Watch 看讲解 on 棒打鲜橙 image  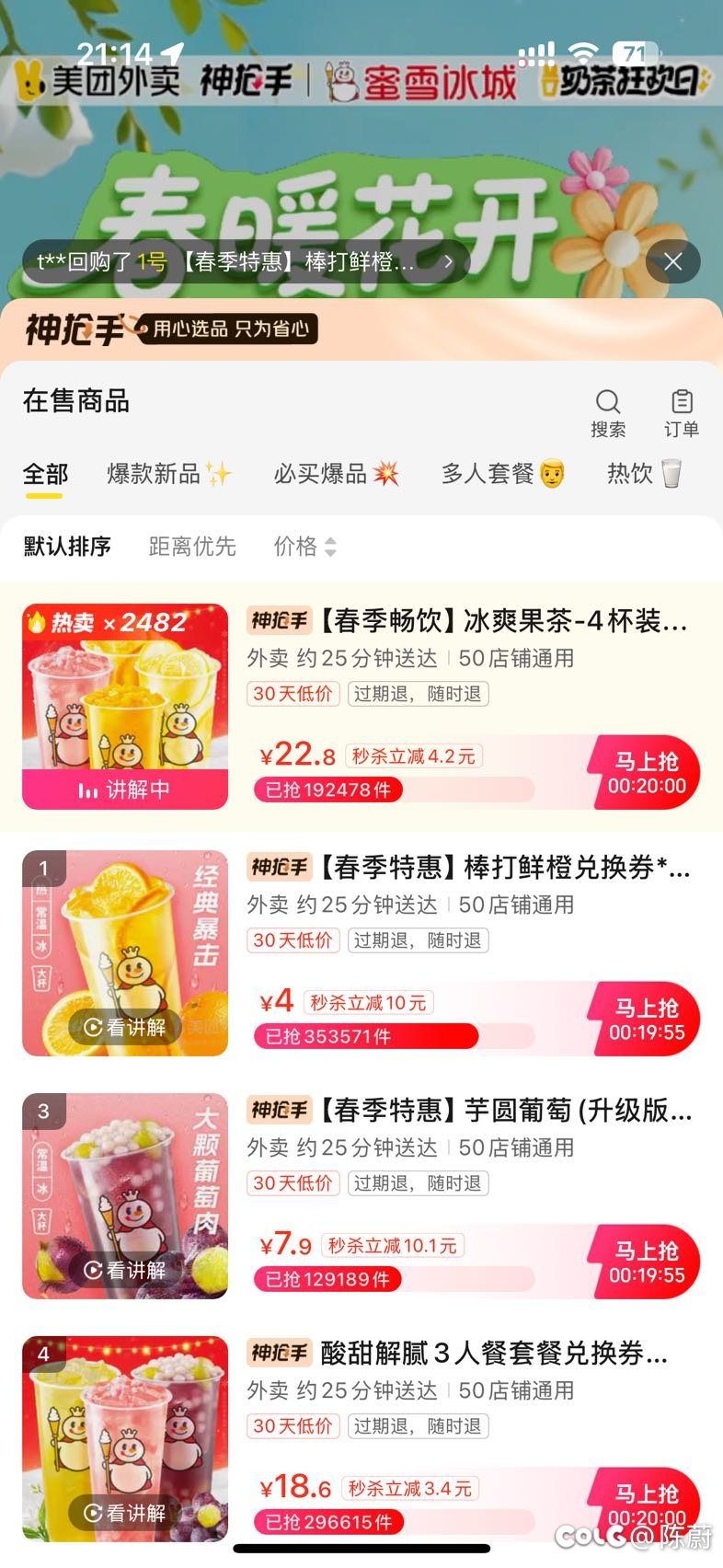pyautogui.click(x=125, y=1027)
